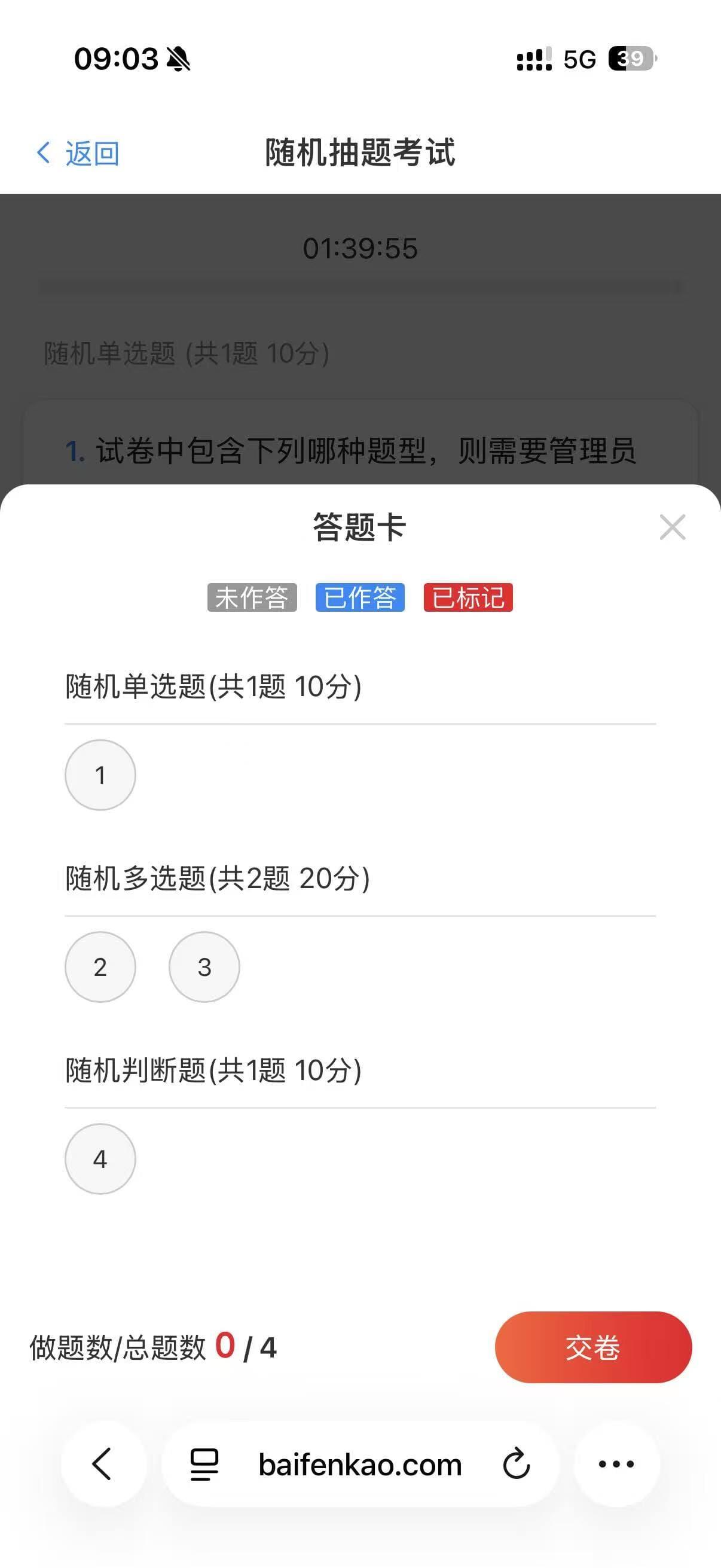Image resolution: width=721 pixels, height=1568 pixels.
Task: Tap the red 已标记 legend badge
Action: point(469,599)
